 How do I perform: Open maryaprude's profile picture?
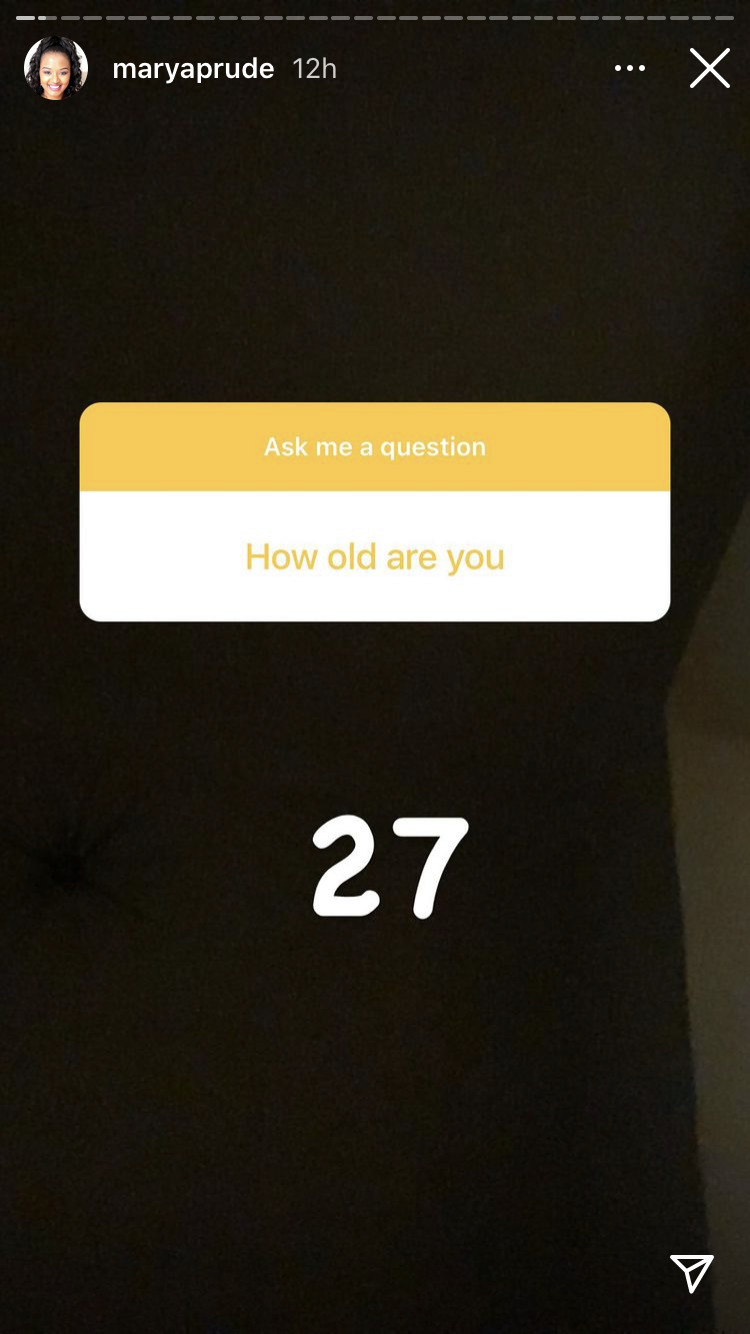(56, 68)
